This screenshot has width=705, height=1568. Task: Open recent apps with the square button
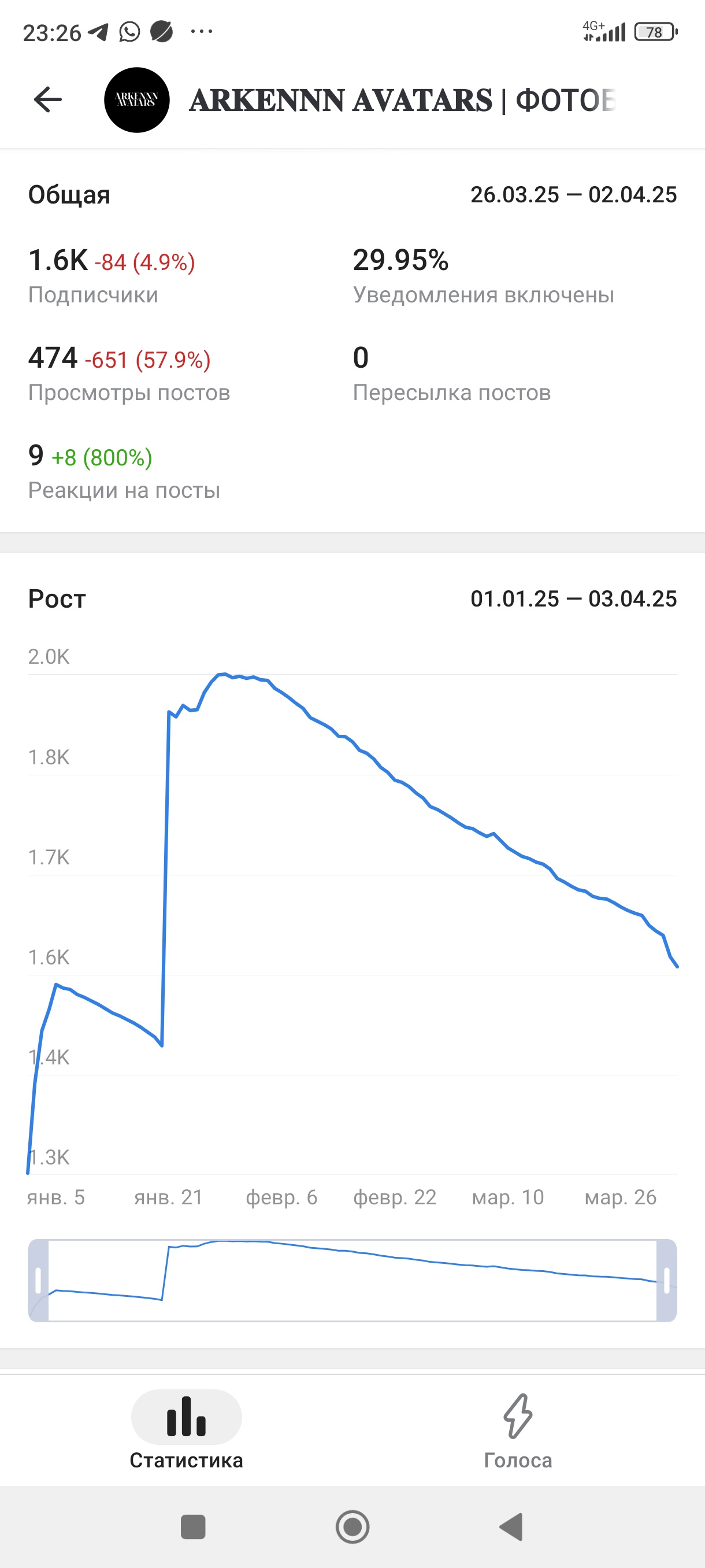pos(193,1526)
